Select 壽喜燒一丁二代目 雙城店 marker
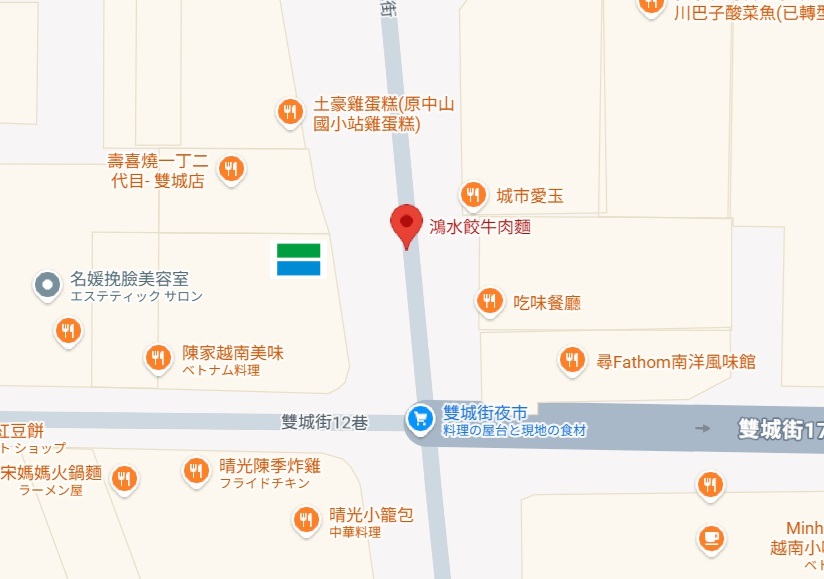This screenshot has height=579, width=824. (x=231, y=169)
